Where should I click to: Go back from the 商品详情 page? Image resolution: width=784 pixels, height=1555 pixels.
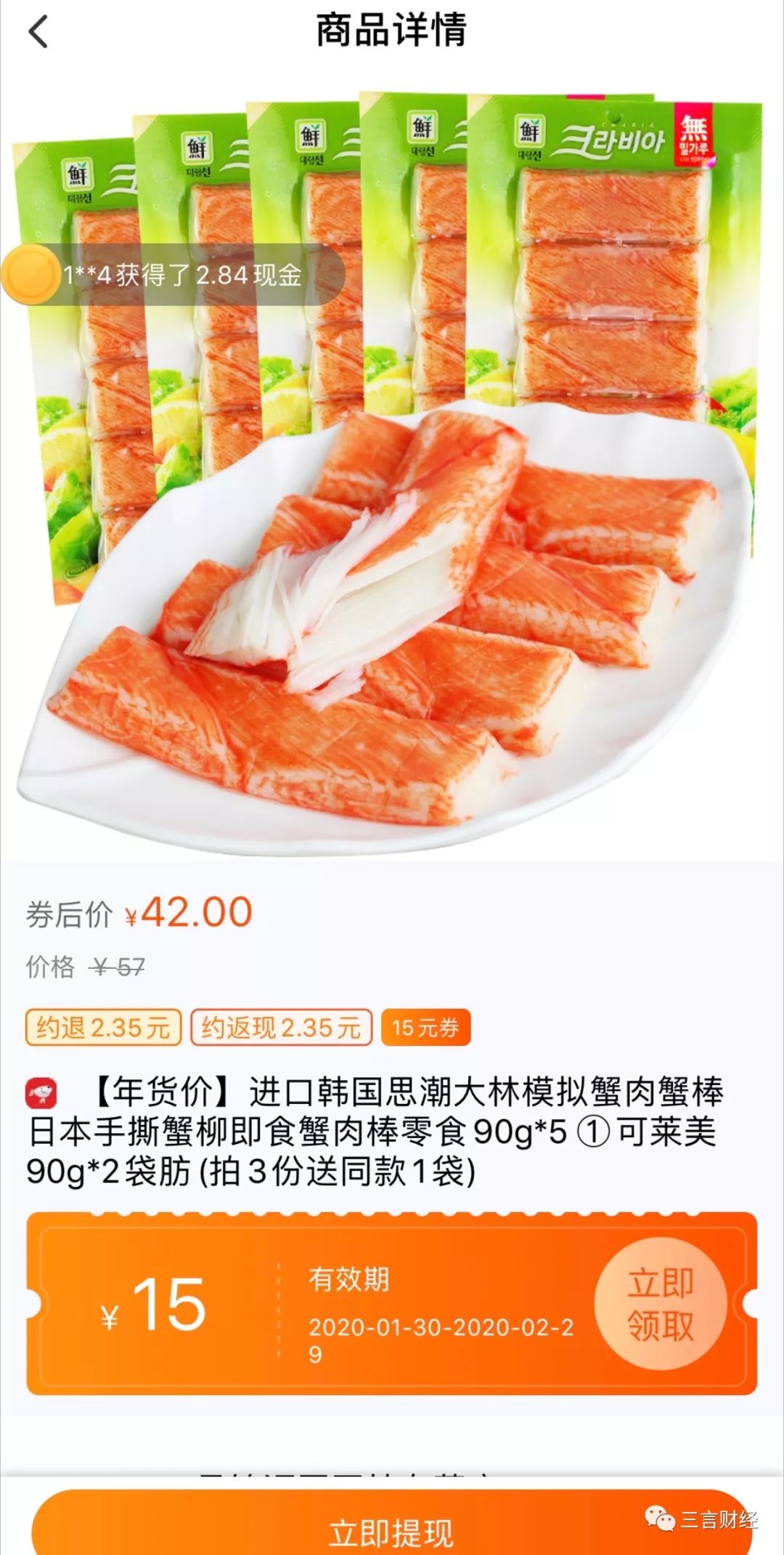point(38,33)
